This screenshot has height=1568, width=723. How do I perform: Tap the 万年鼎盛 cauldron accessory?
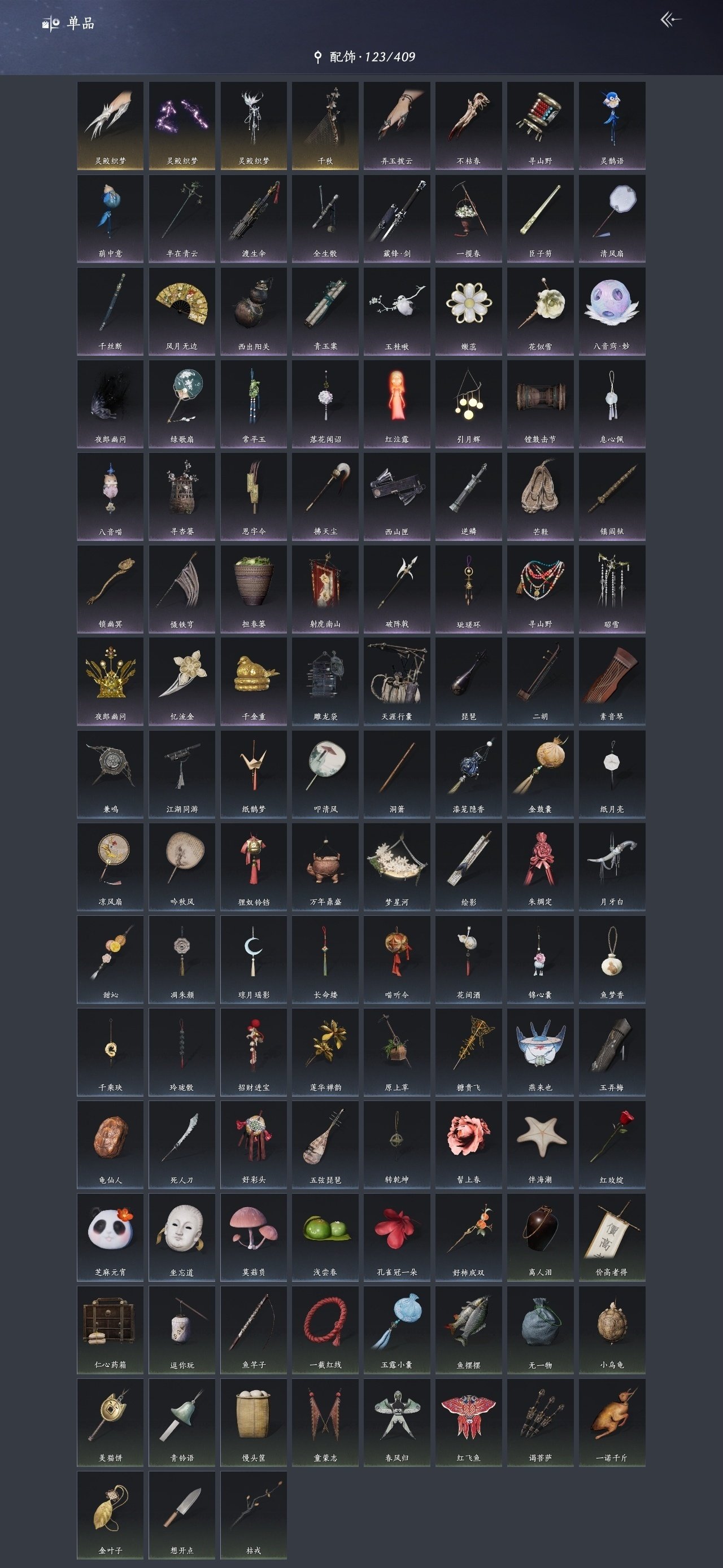pyautogui.click(x=325, y=867)
